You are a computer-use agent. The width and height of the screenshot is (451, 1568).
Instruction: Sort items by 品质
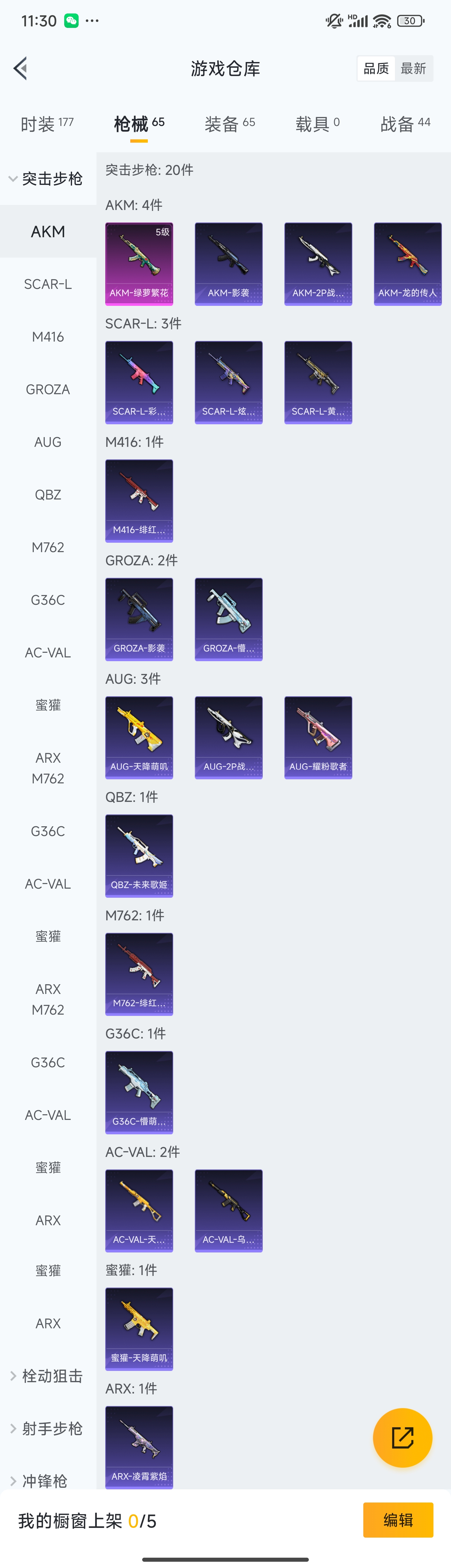376,68
